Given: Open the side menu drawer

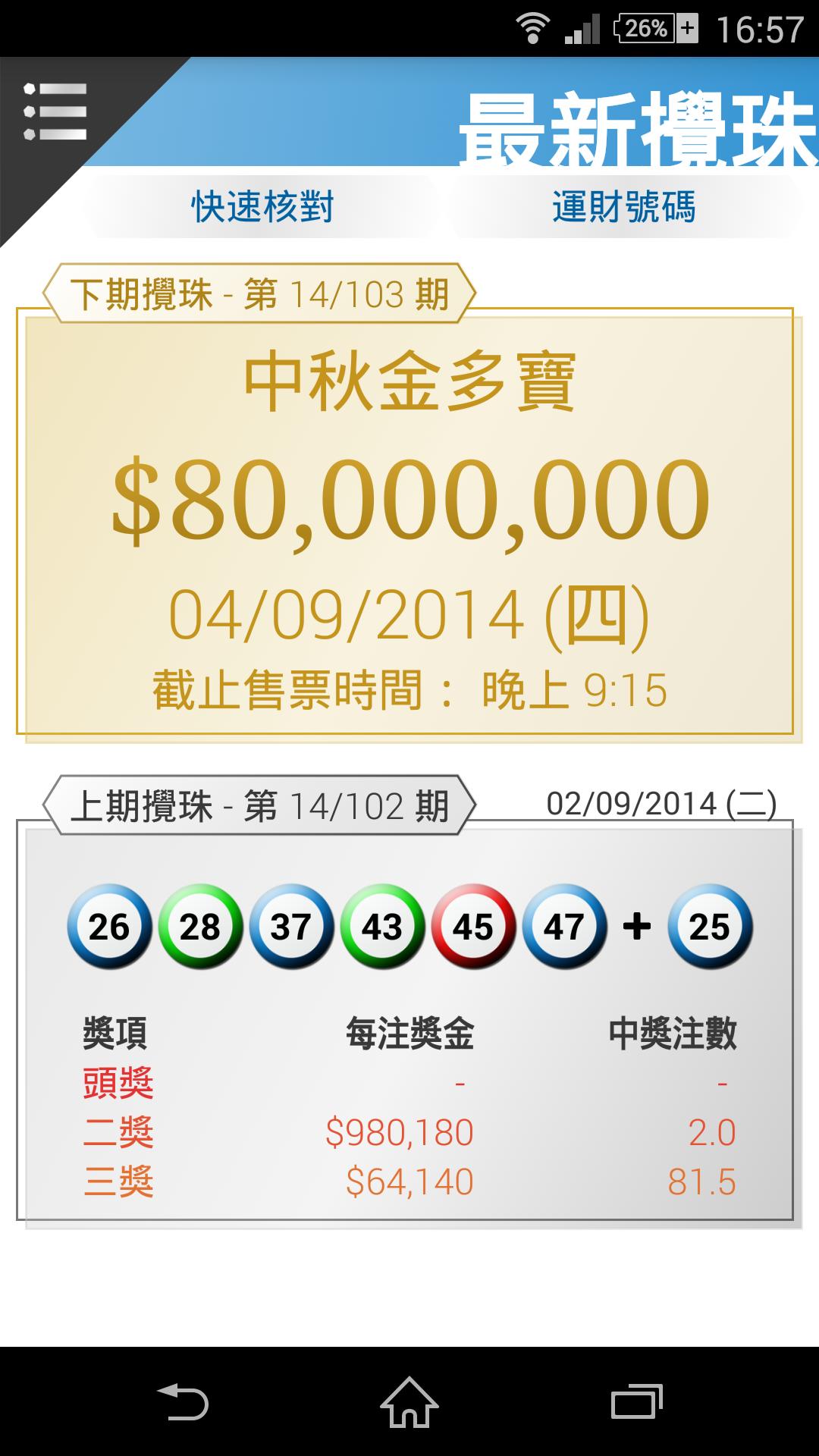Looking at the screenshot, I should pyautogui.click(x=55, y=112).
